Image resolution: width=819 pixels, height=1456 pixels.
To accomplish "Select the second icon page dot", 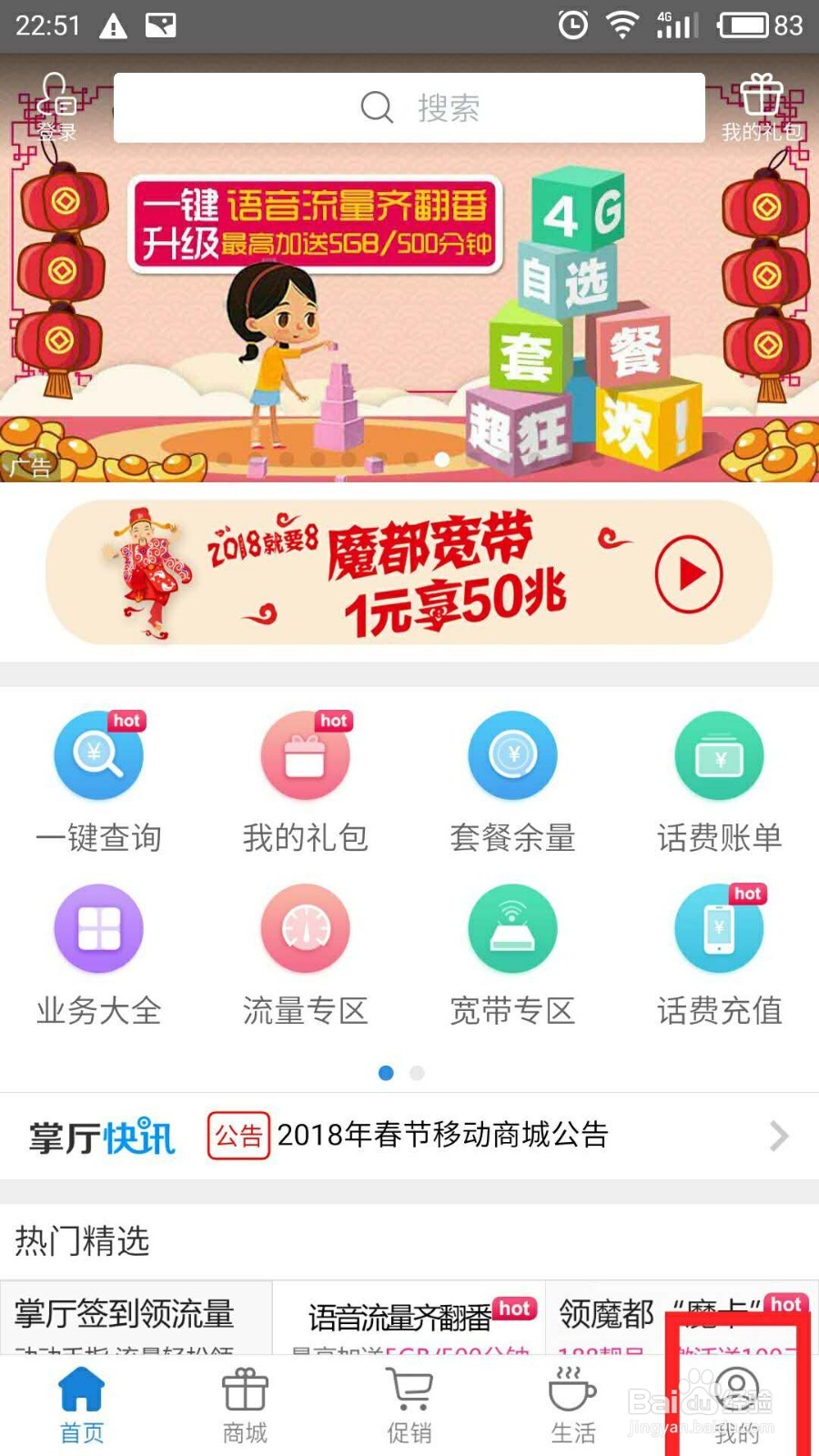I will (x=419, y=1074).
